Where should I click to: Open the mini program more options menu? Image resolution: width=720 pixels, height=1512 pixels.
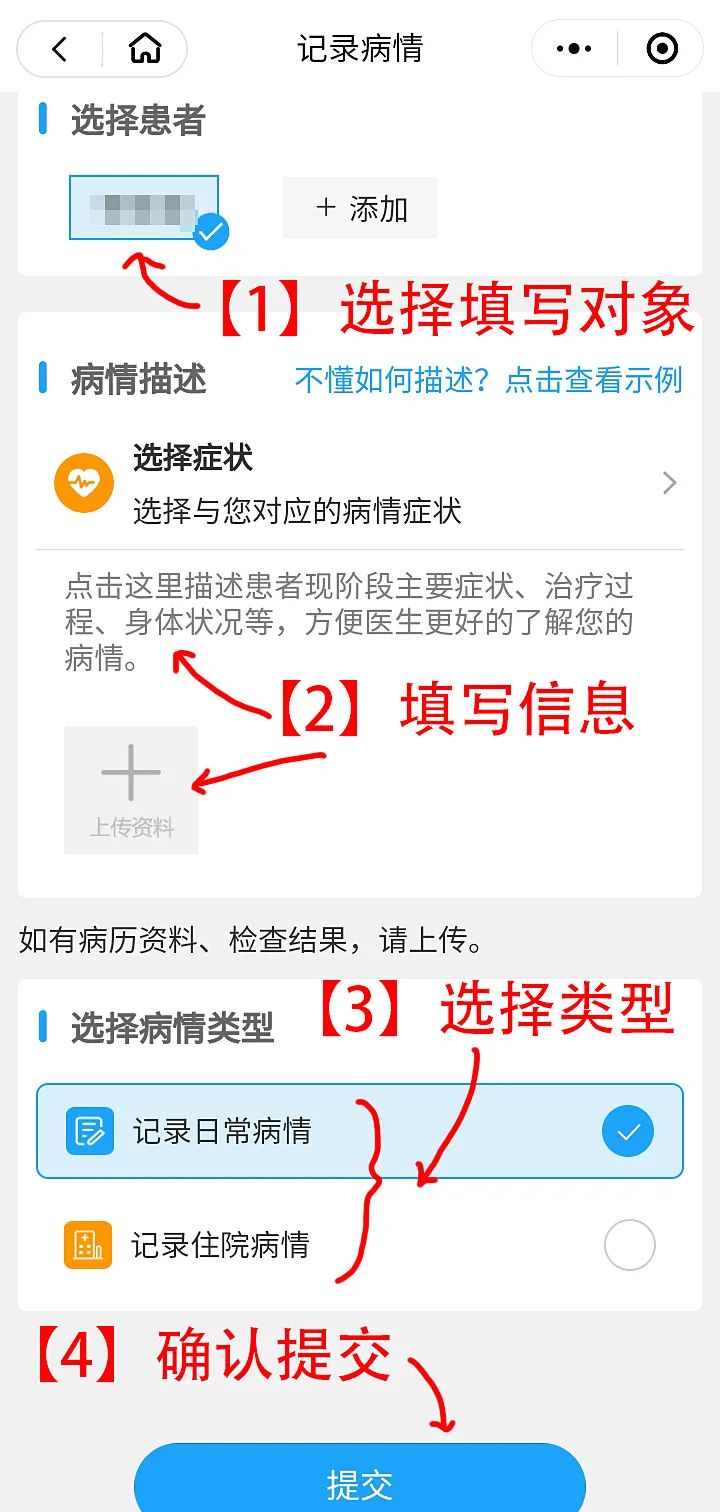pos(574,49)
